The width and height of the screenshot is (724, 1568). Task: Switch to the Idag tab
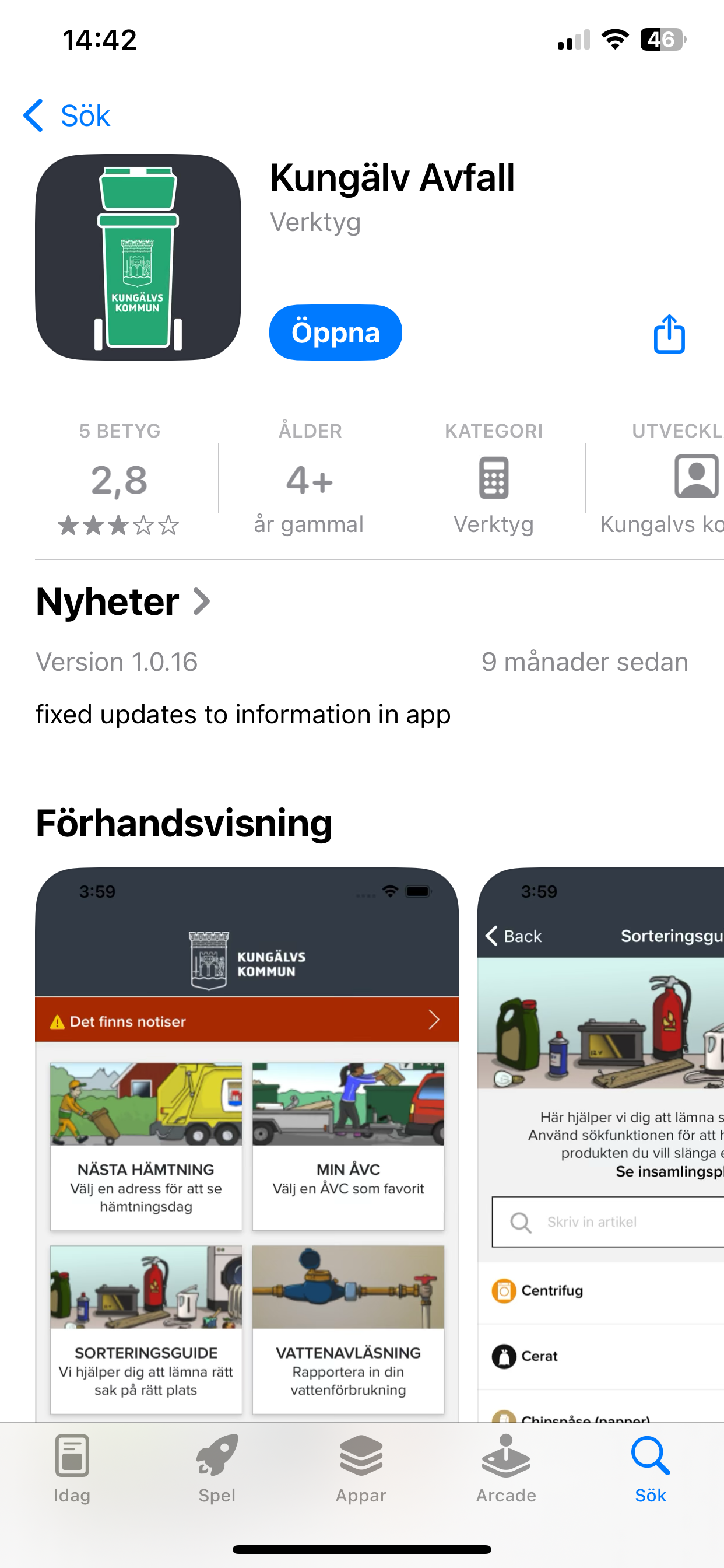72,1468
